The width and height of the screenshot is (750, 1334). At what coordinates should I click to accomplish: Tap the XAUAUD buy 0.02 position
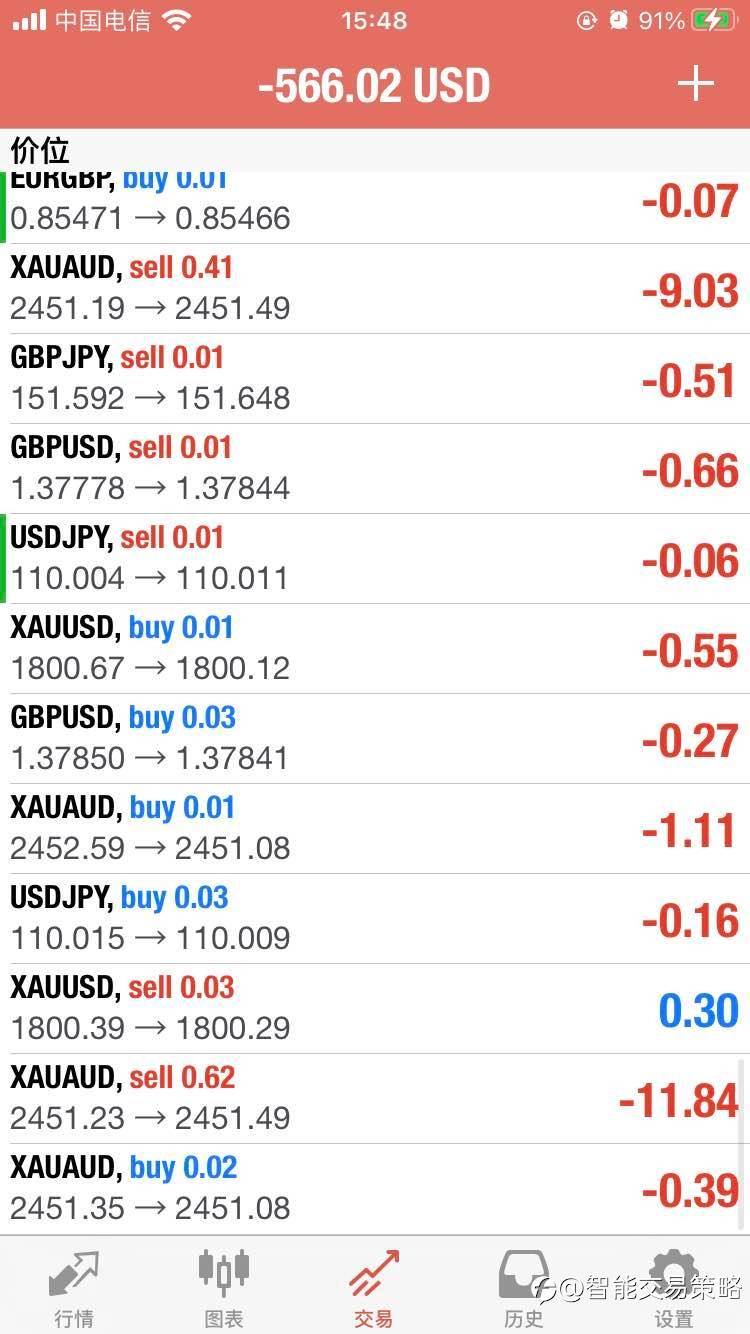click(375, 1189)
